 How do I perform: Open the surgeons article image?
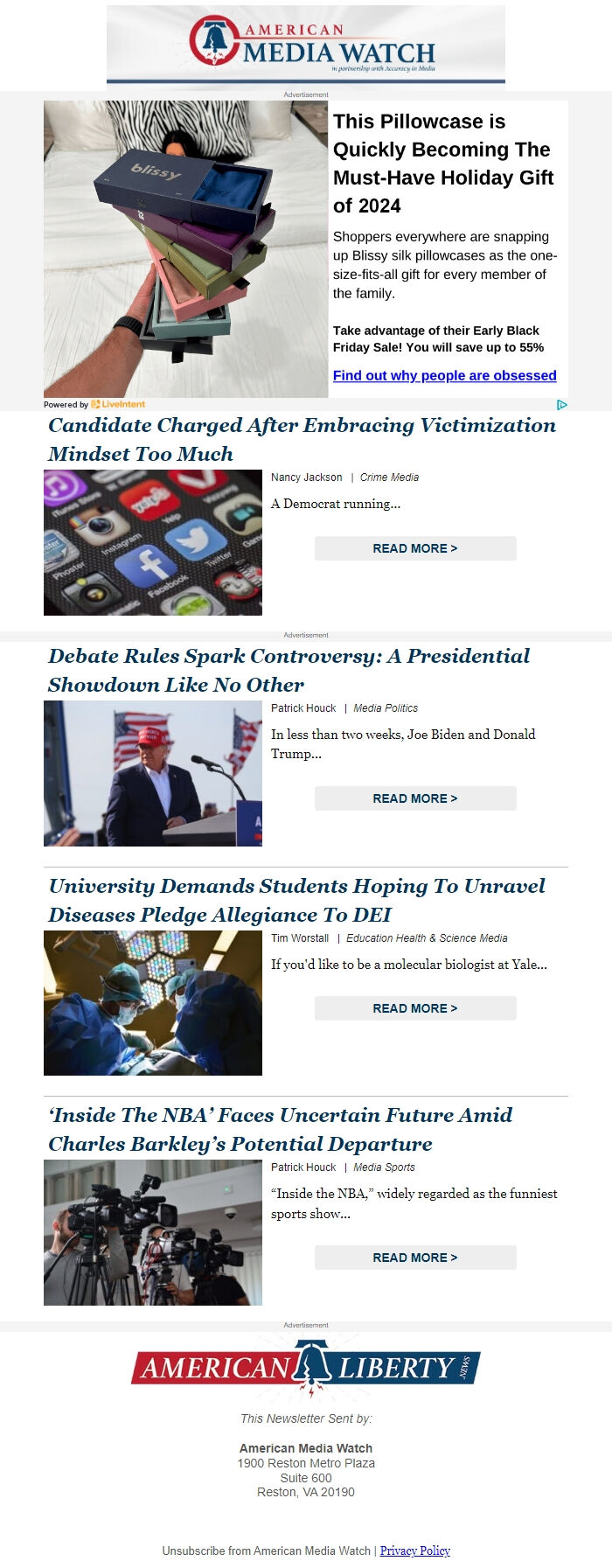tap(153, 1003)
